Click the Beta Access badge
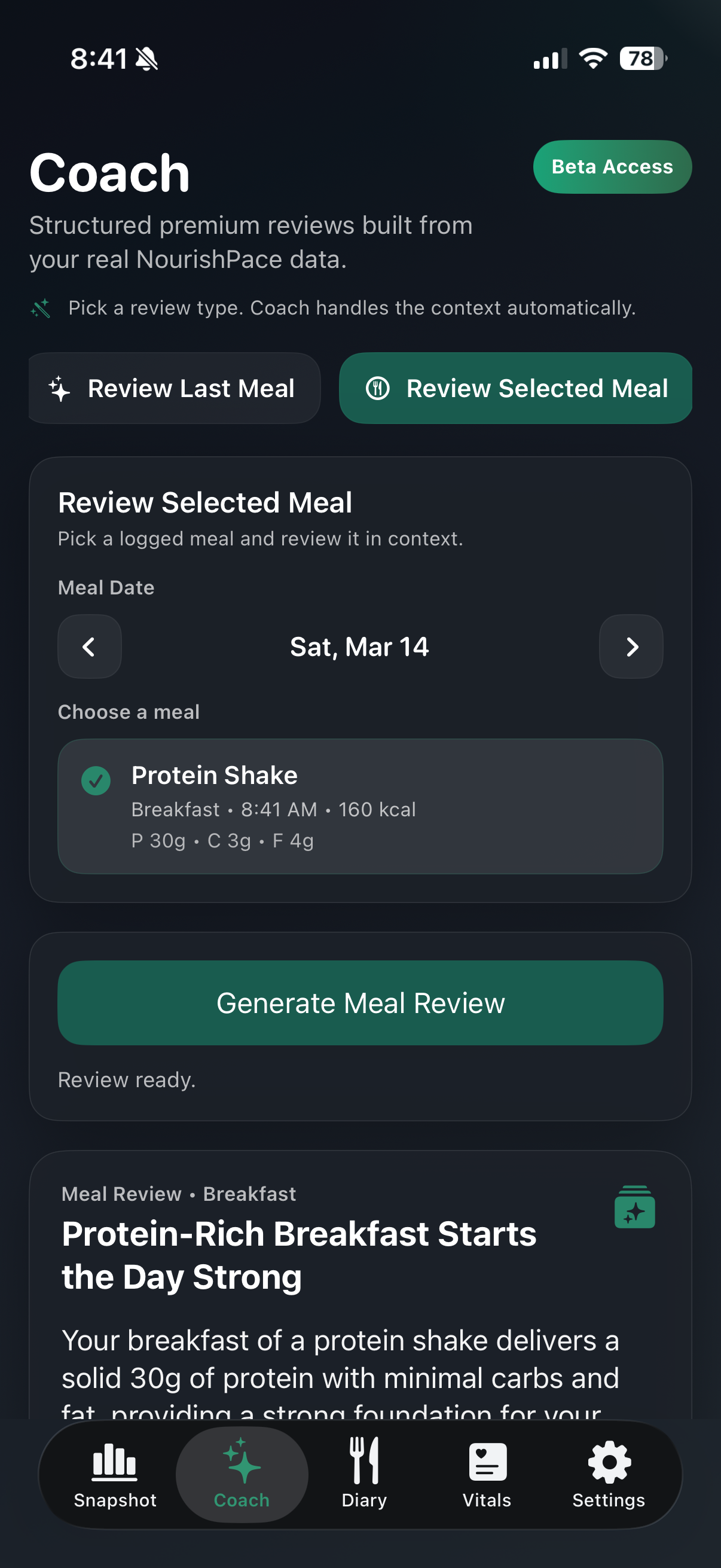This screenshot has width=721, height=1568. pos(612,166)
